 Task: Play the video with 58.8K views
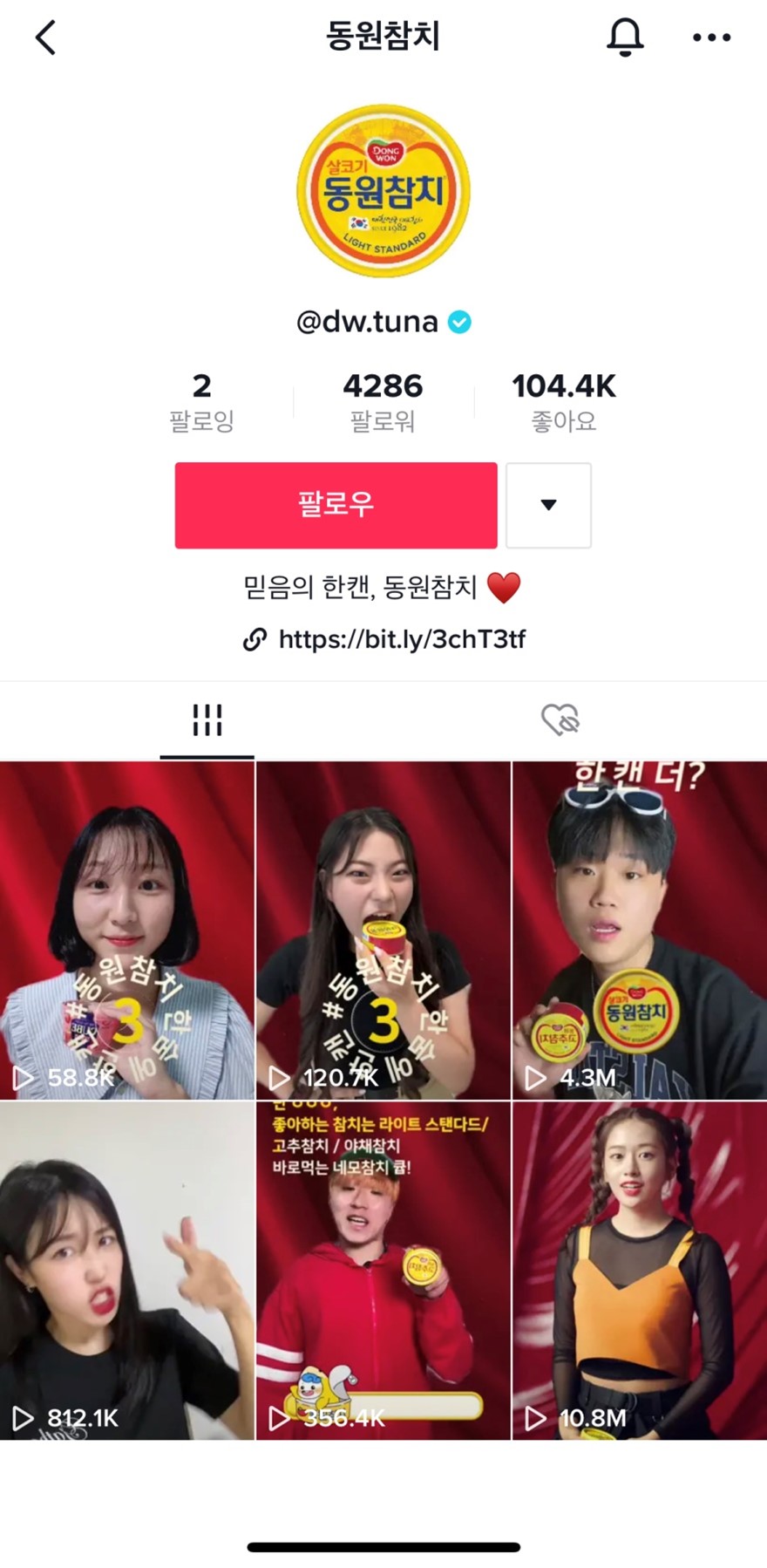tap(127, 930)
